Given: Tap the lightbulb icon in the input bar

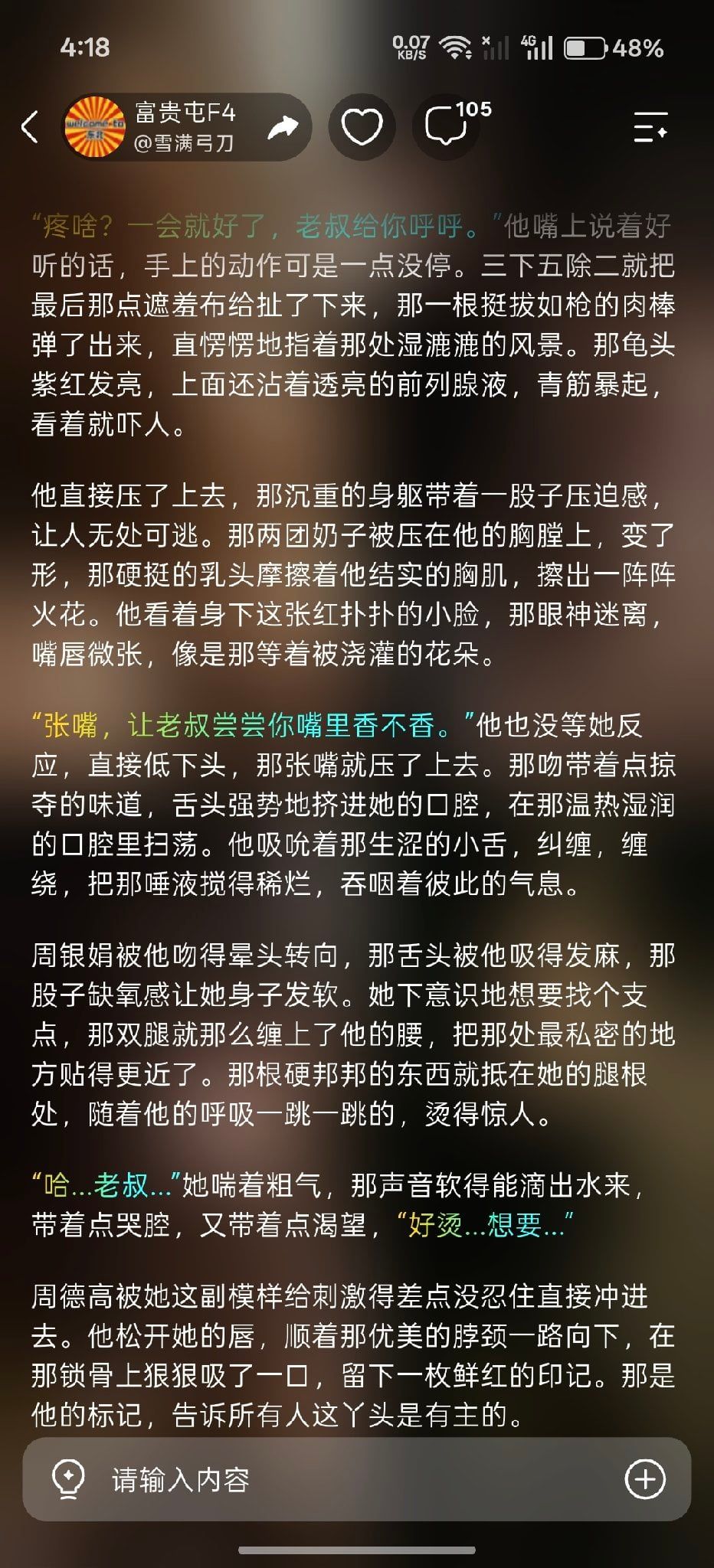Looking at the screenshot, I should (x=68, y=1479).
